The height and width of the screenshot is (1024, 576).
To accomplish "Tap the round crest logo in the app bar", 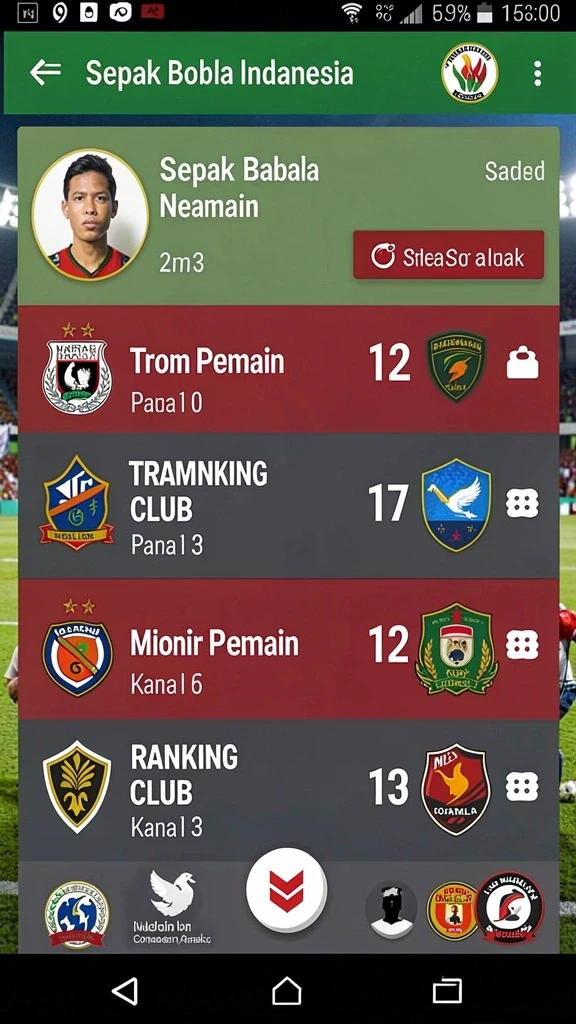I will (470, 73).
